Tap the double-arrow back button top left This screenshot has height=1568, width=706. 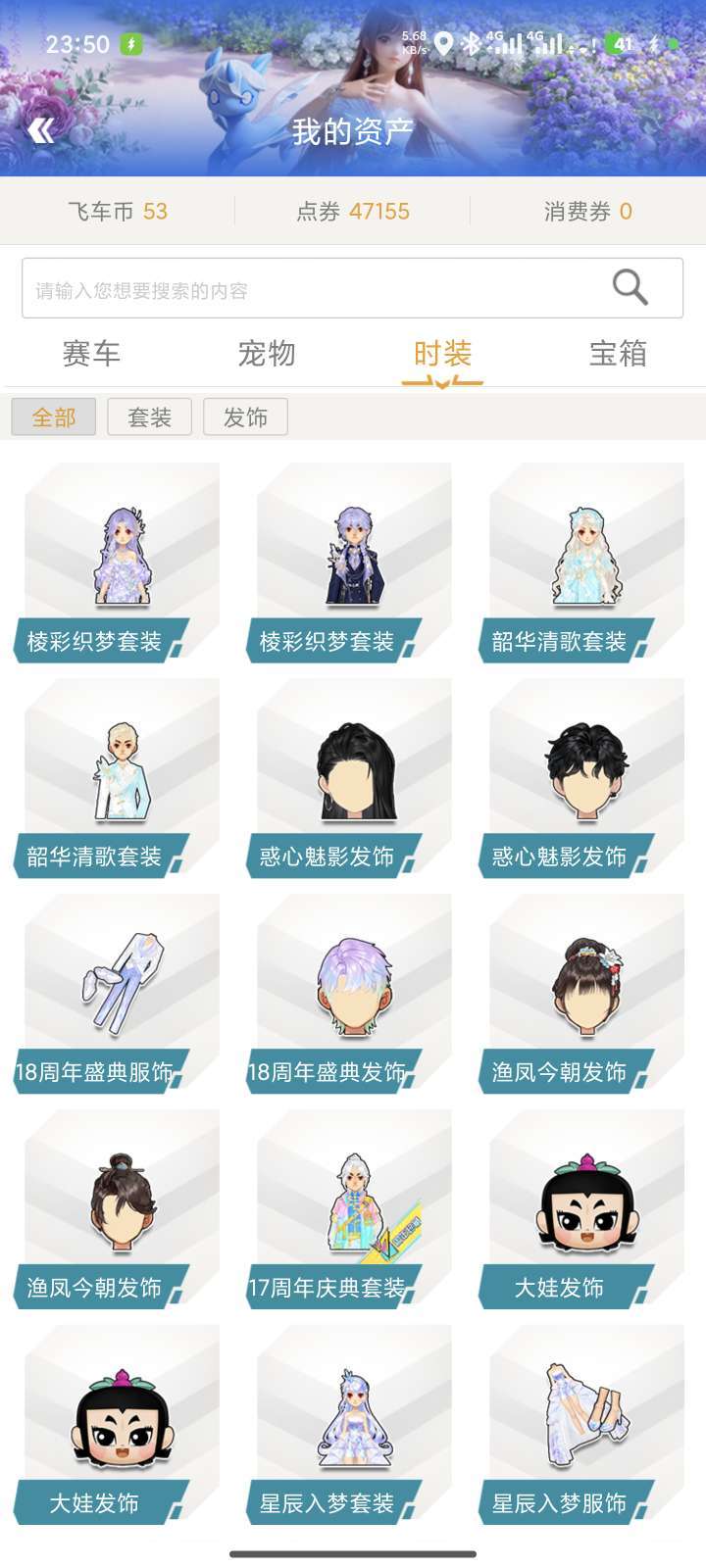41,129
